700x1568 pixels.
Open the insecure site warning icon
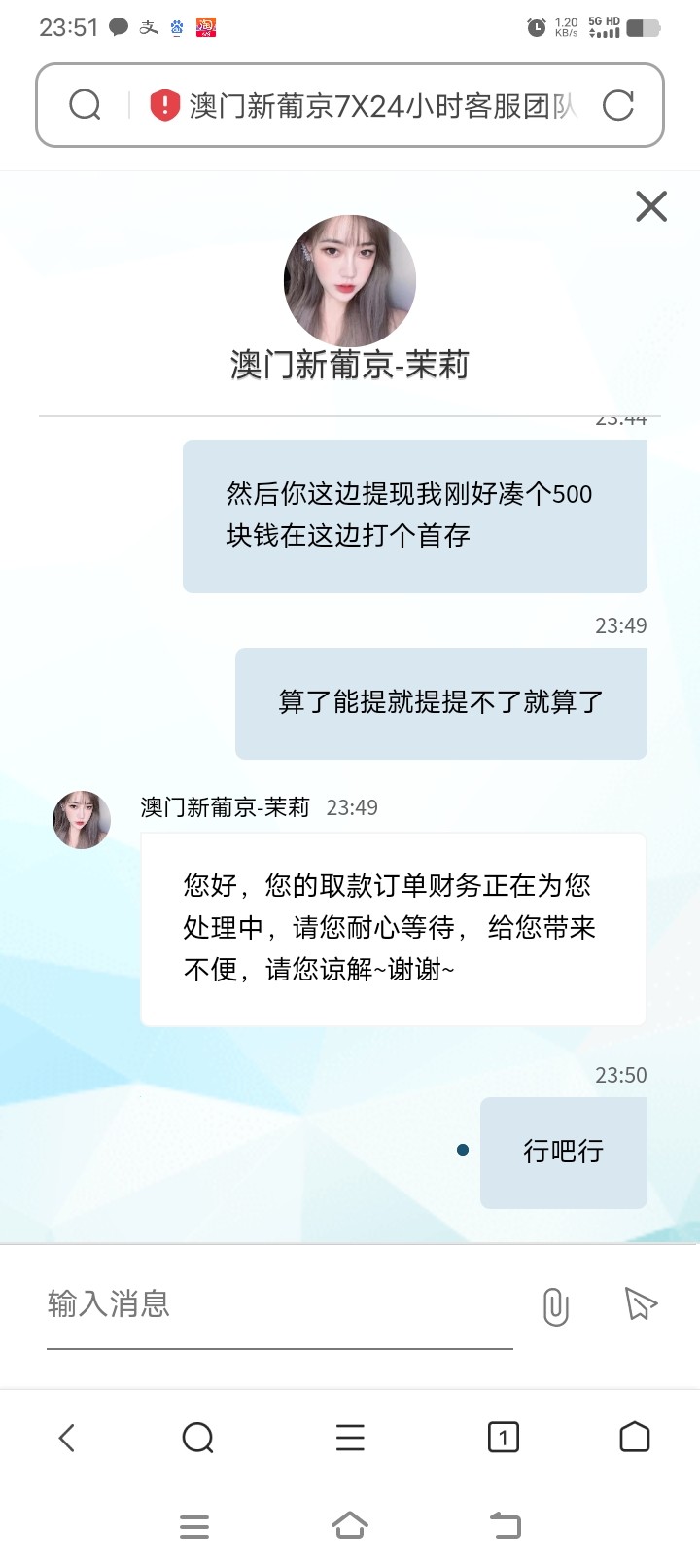[161, 105]
